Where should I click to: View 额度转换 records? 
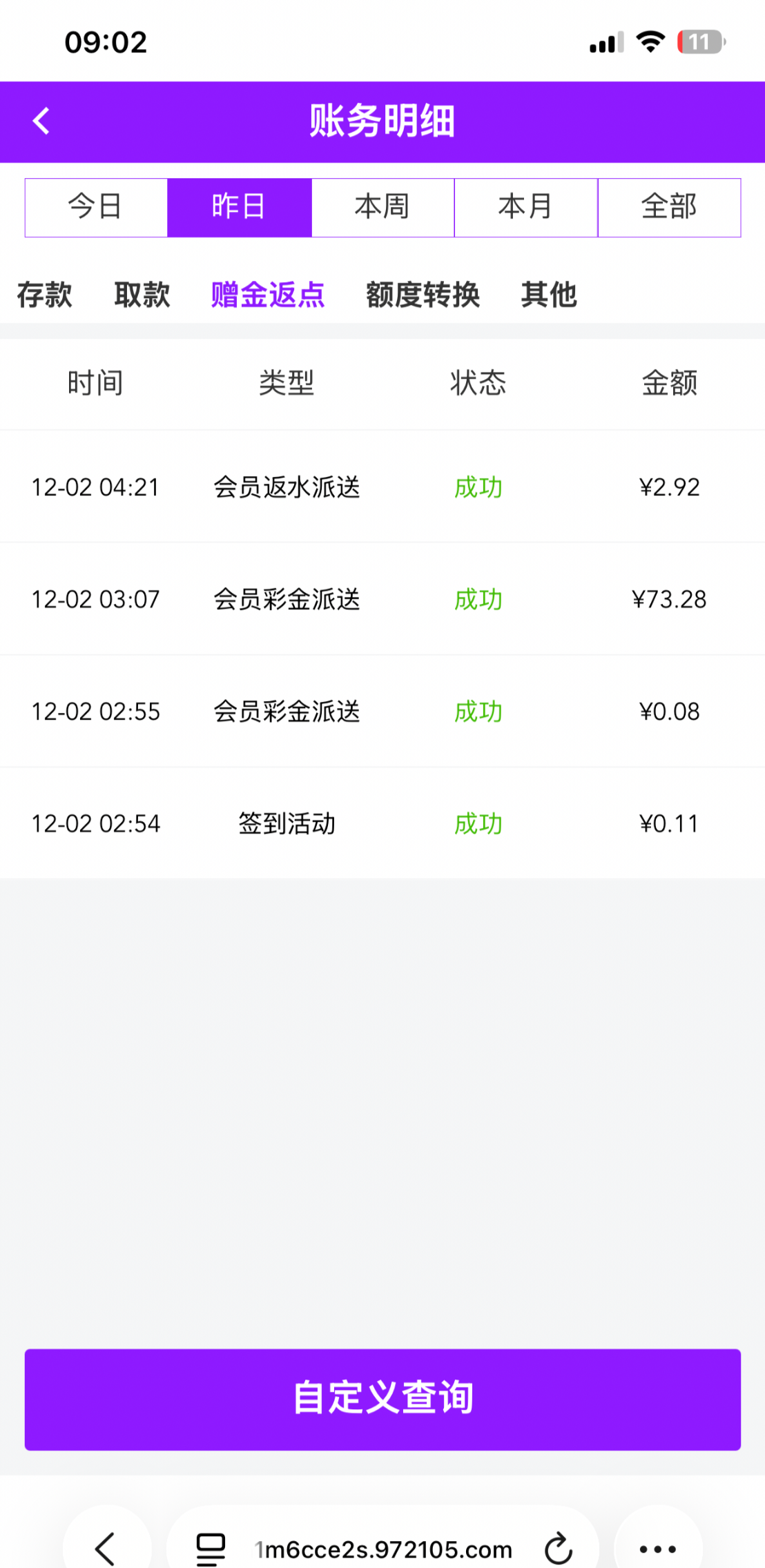423,295
